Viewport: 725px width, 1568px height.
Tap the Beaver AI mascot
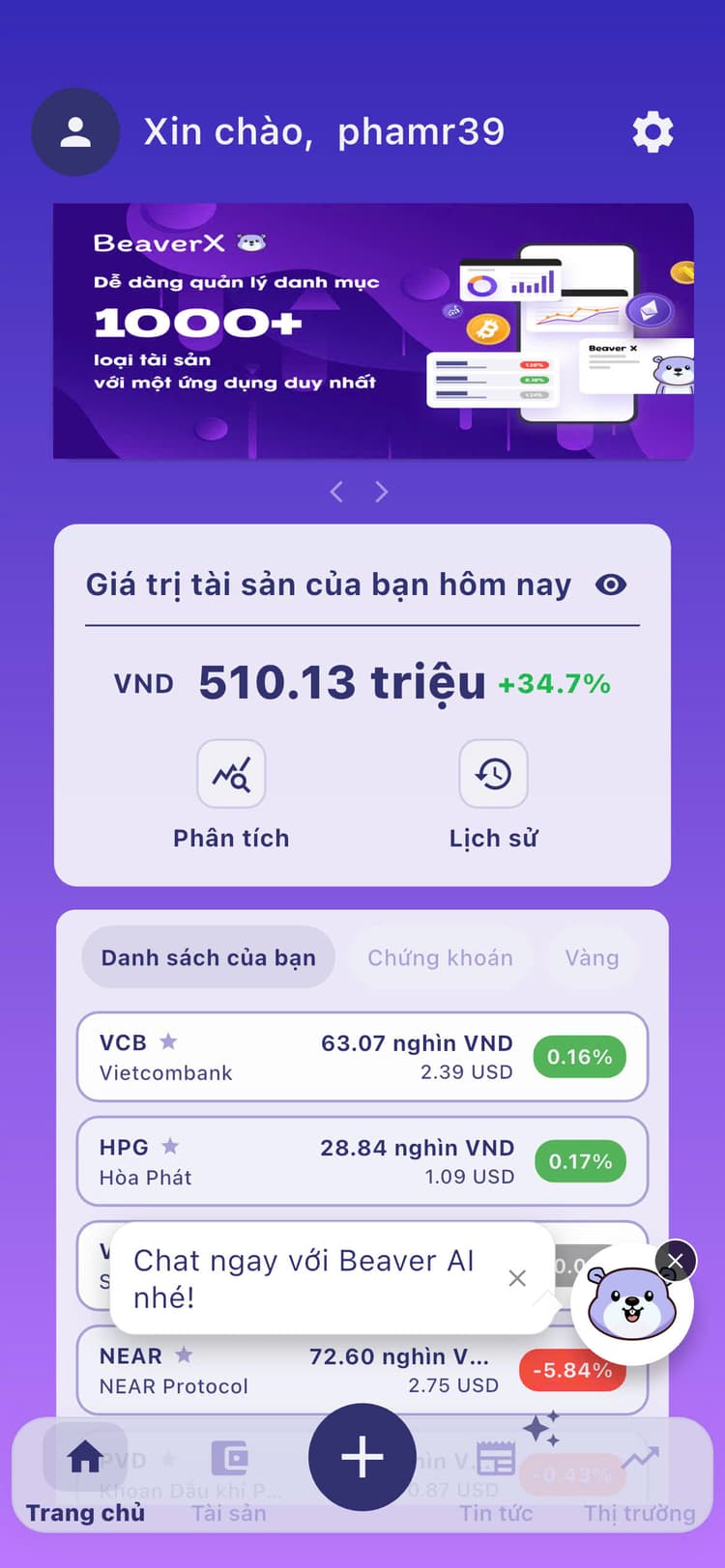631,1302
